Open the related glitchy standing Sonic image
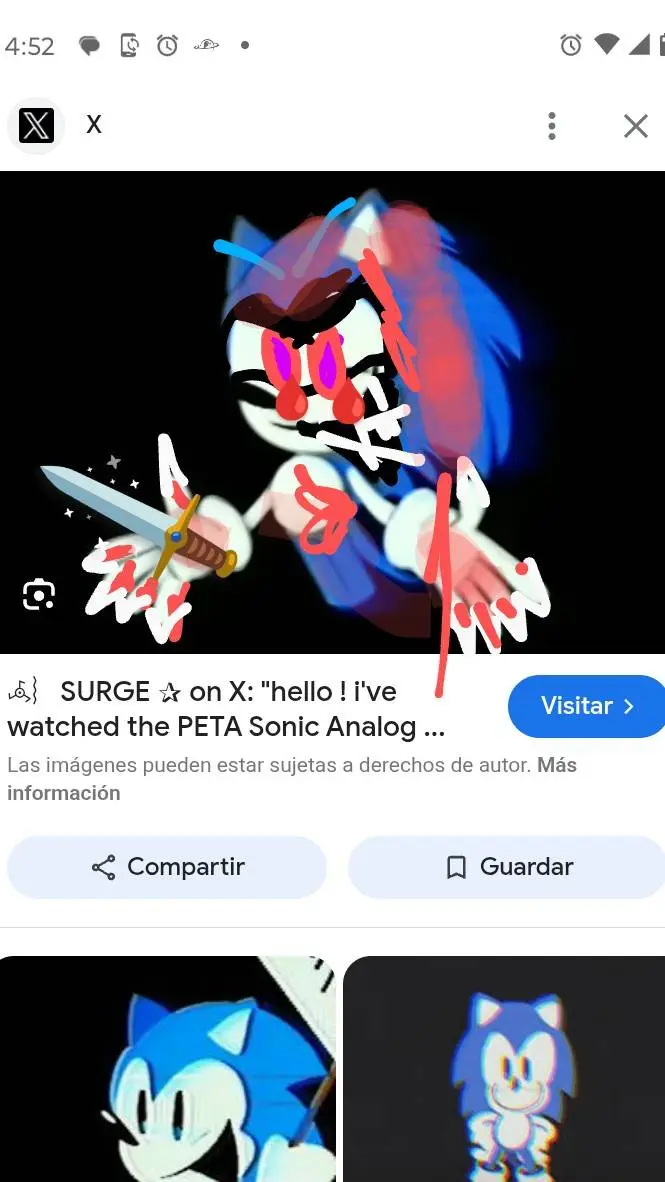665x1182 pixels. [504, 1070]
